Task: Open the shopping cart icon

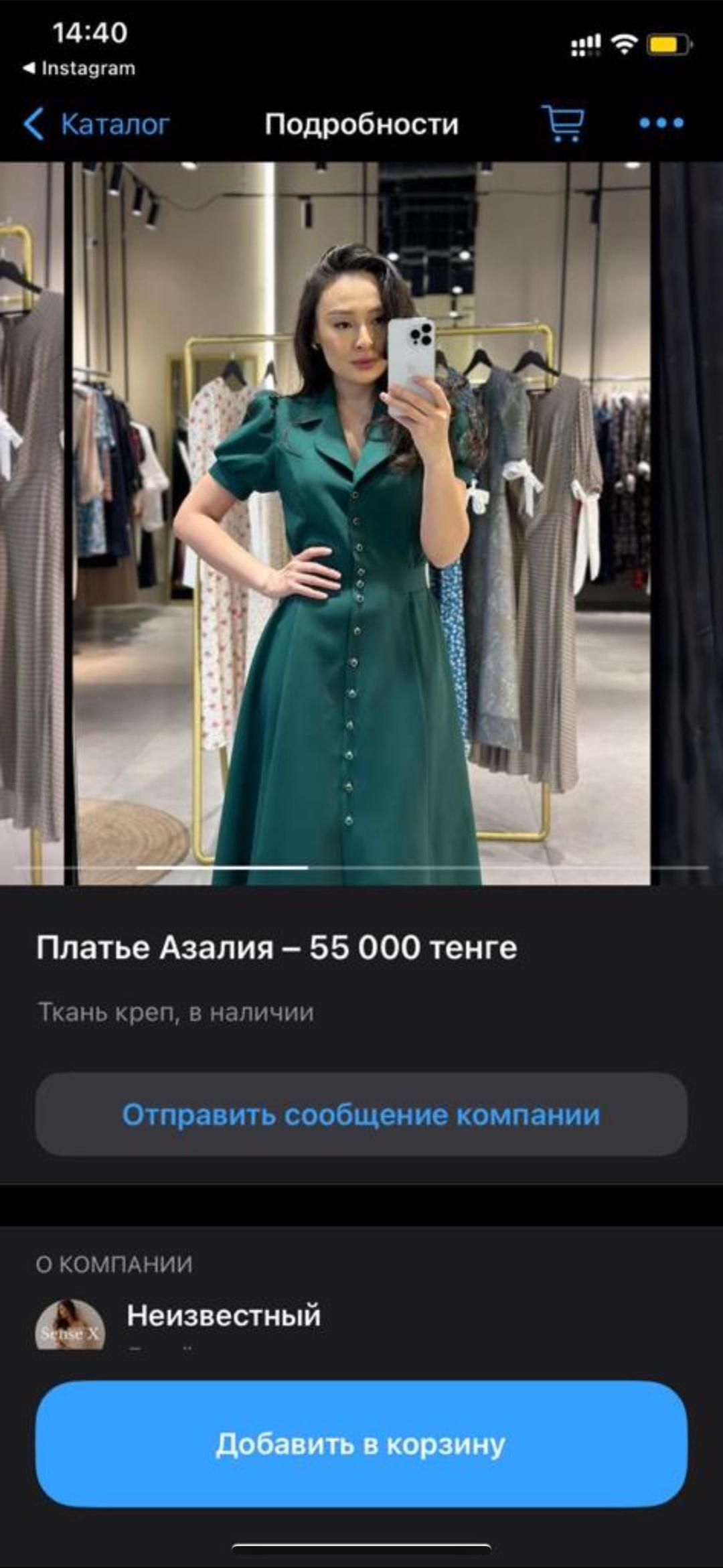Action: 563,123
